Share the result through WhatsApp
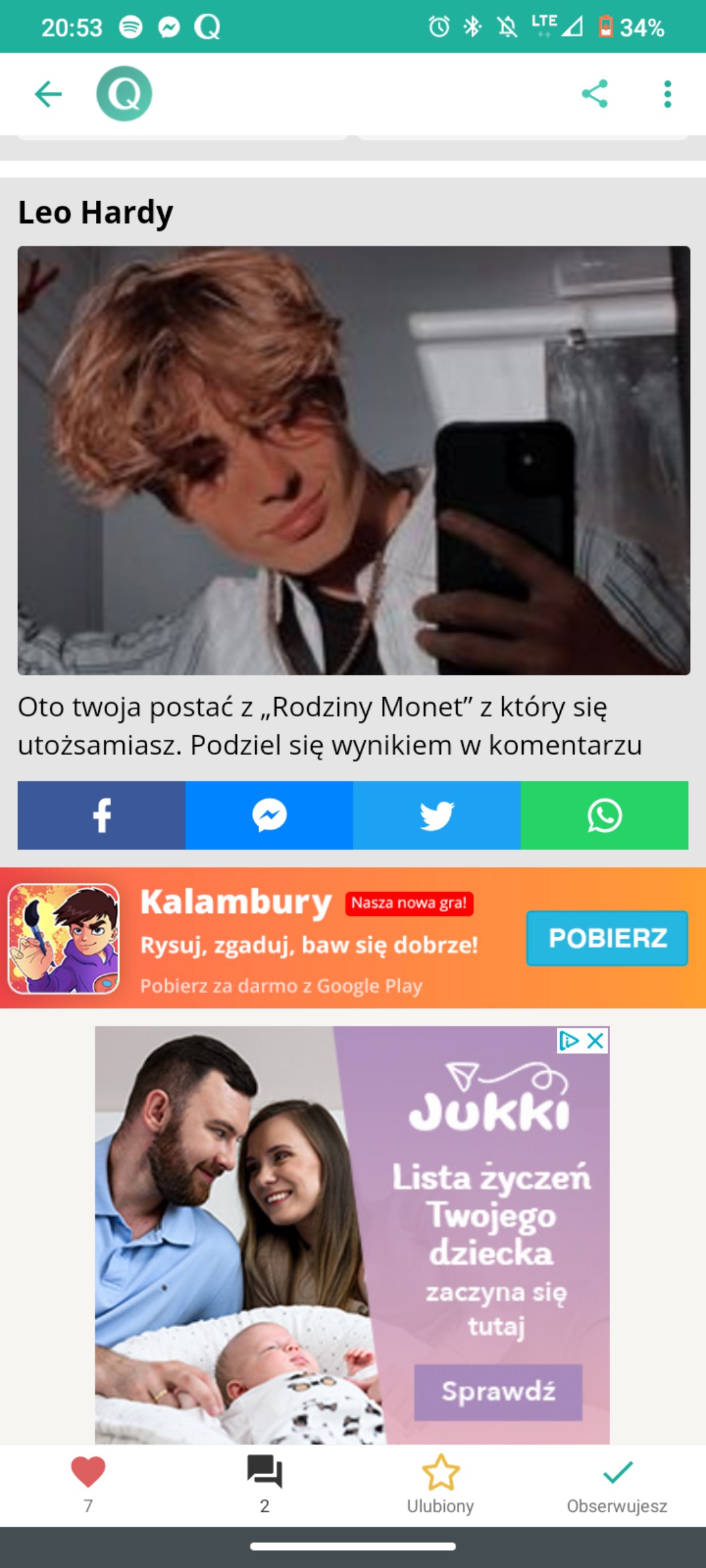 [x=604, y=815]
